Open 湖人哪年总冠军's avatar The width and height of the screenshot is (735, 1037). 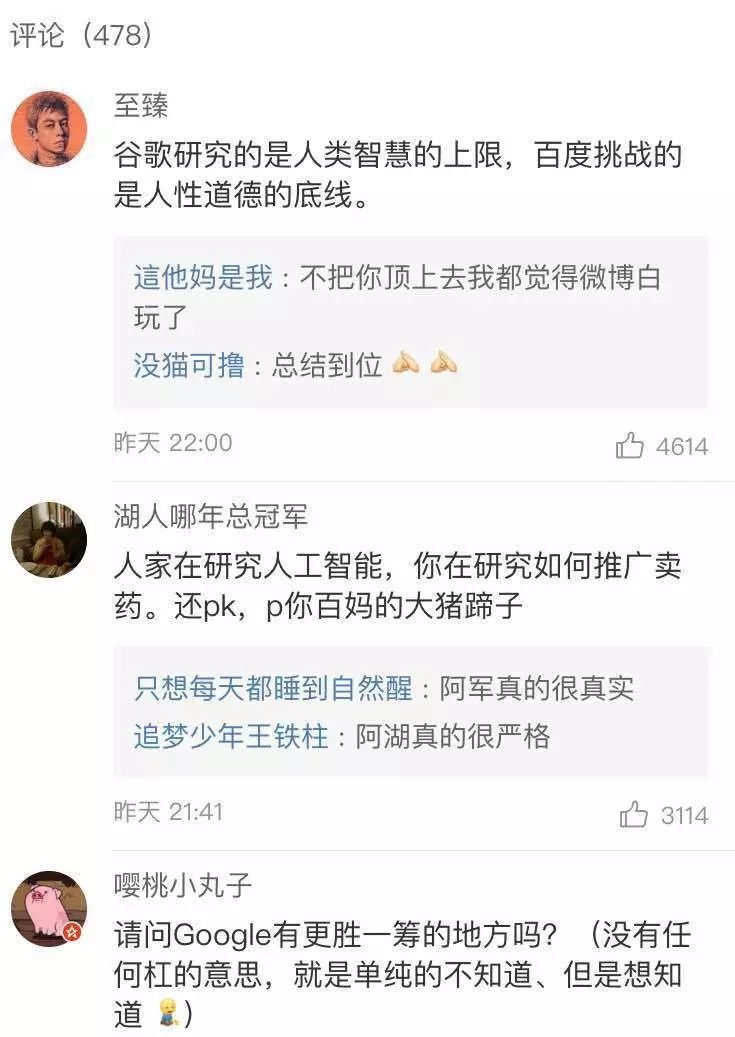pyautogui.click(x=48, y=540)
